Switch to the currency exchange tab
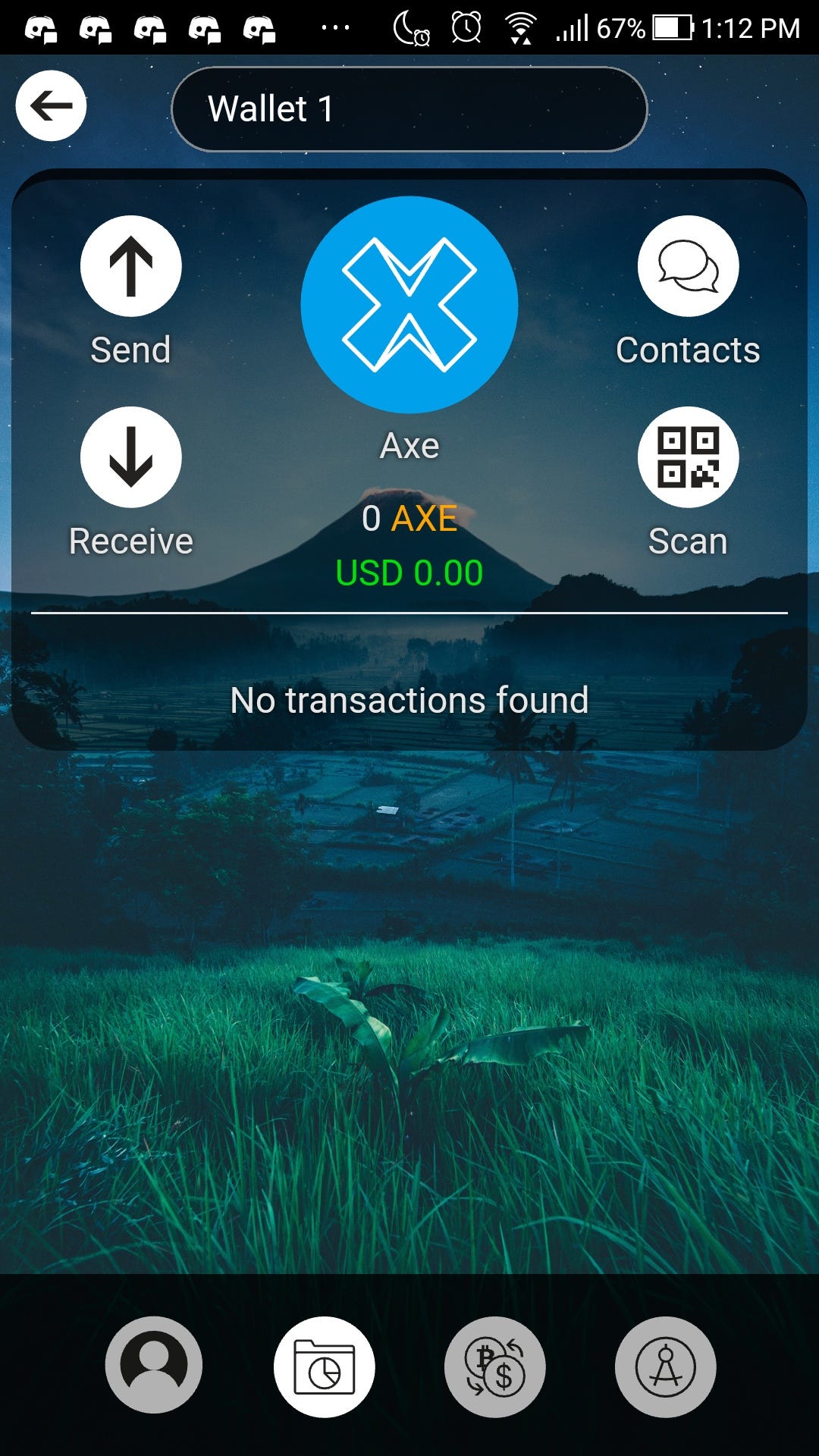Screen dimensions: 819x1456 494,1367
